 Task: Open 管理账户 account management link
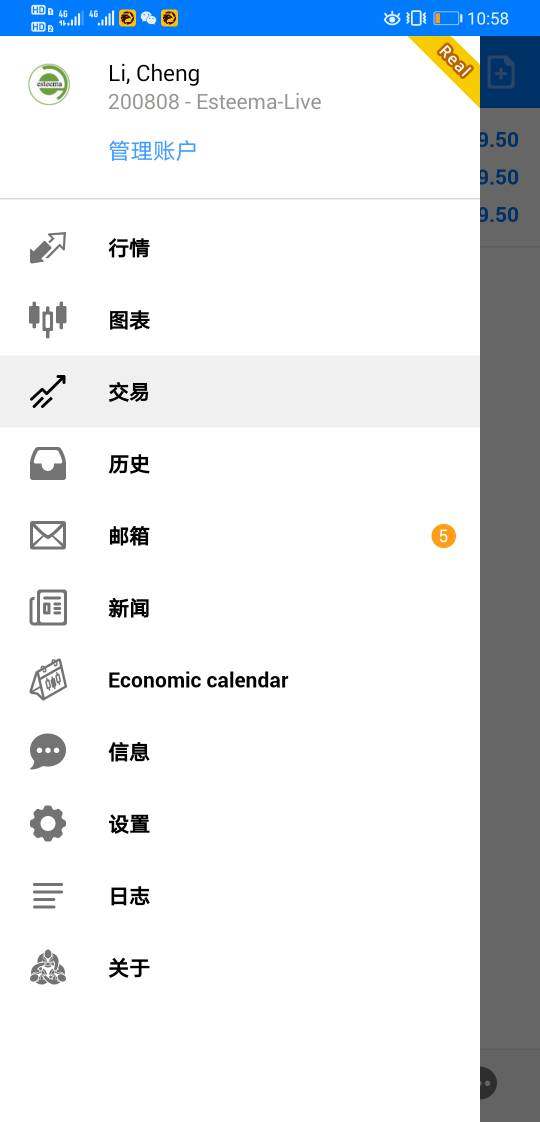pyautogui.click(x=152, y=151)
